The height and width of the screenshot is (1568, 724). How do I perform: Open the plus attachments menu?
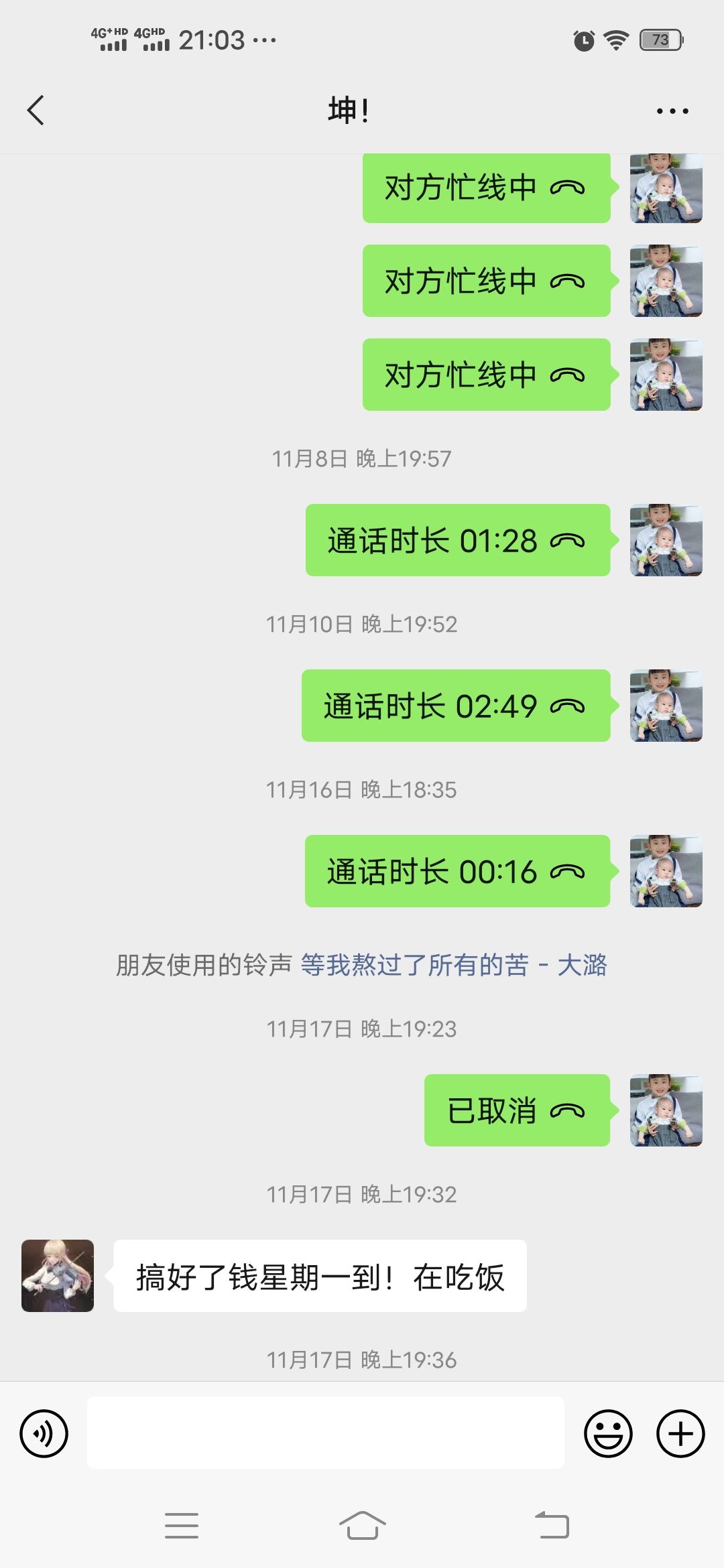coord(680,1434)
